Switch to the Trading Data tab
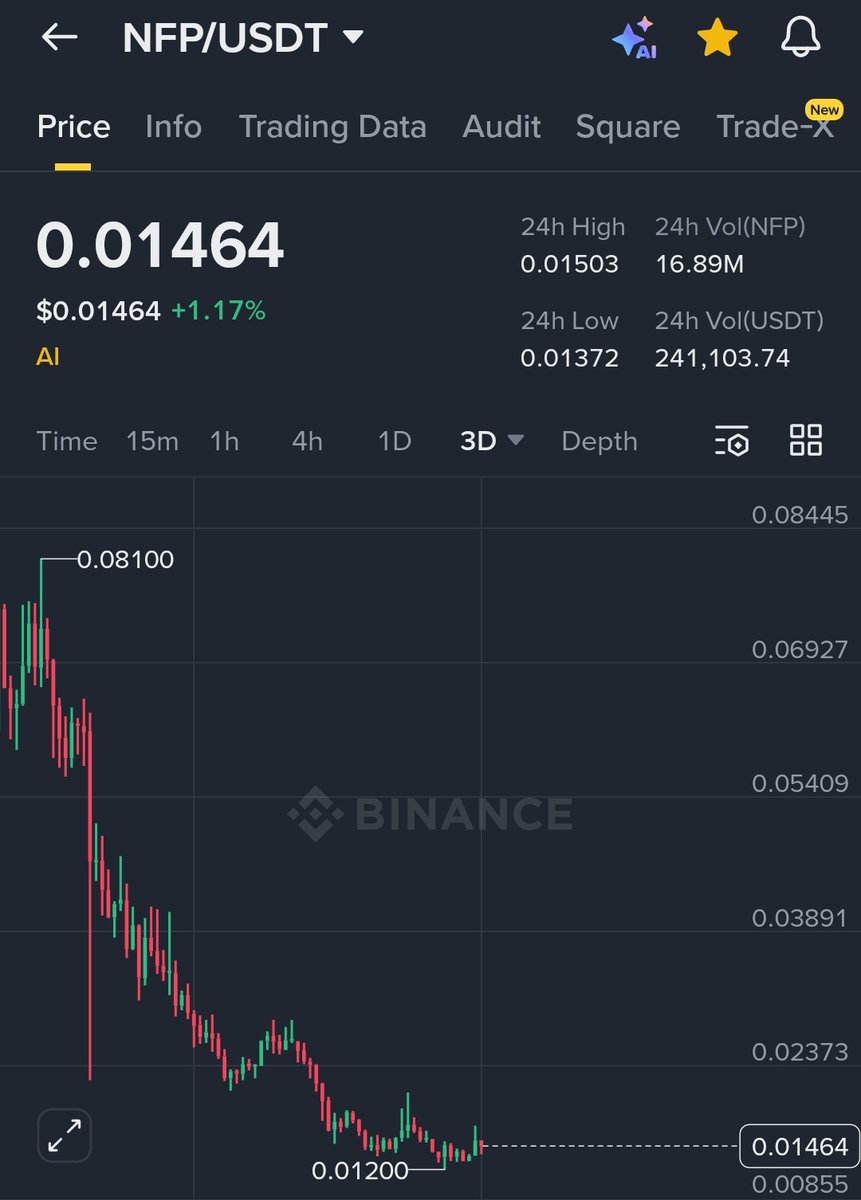 [332, 127]
